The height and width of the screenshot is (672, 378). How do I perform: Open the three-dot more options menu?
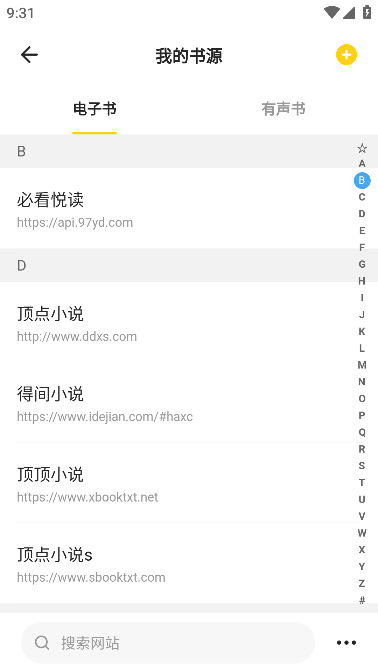pyautogui.click(x=346, y=643)
